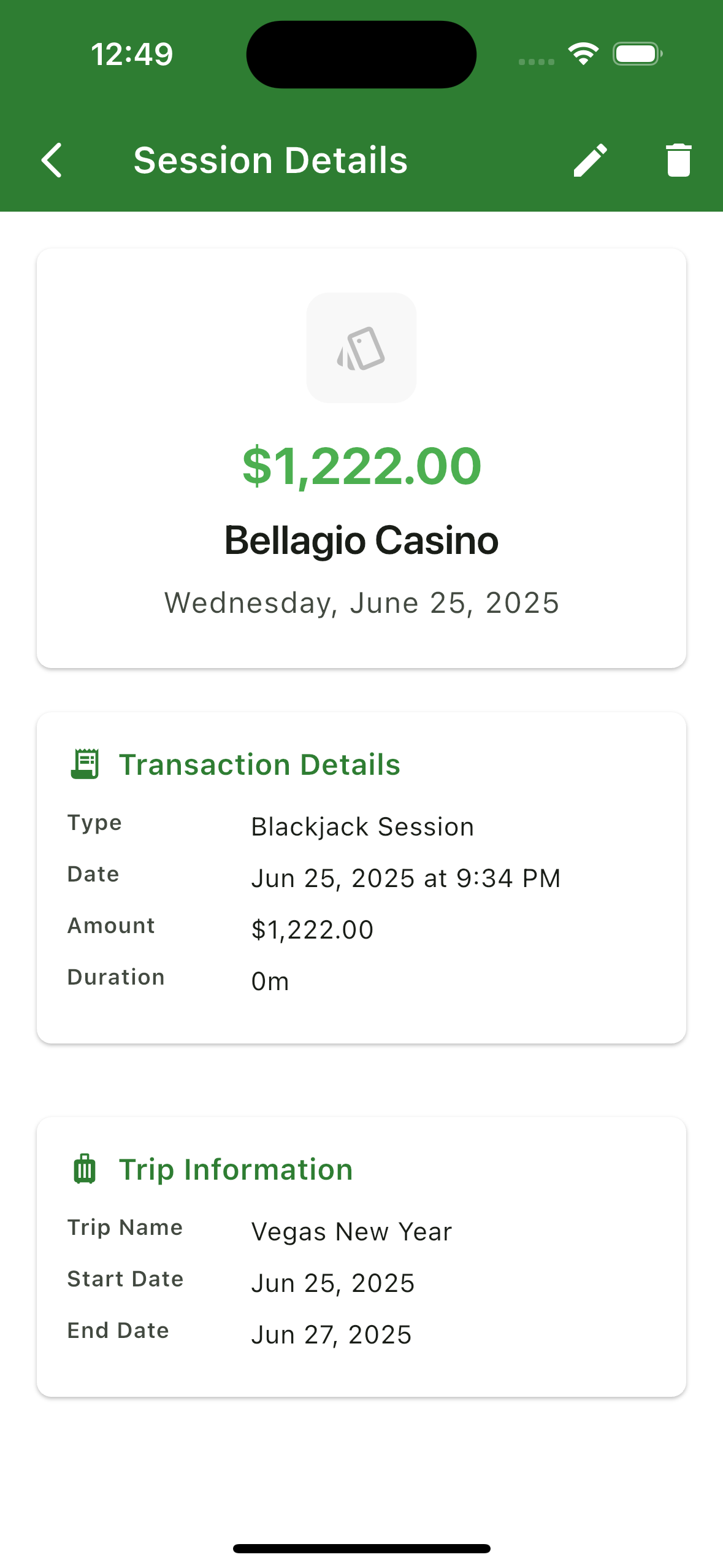This screenshot has width=723, height=1568.
Task: Tap the luggage icon beside Trip Information
Action: pyautogui.click(x=85, y=1167)
